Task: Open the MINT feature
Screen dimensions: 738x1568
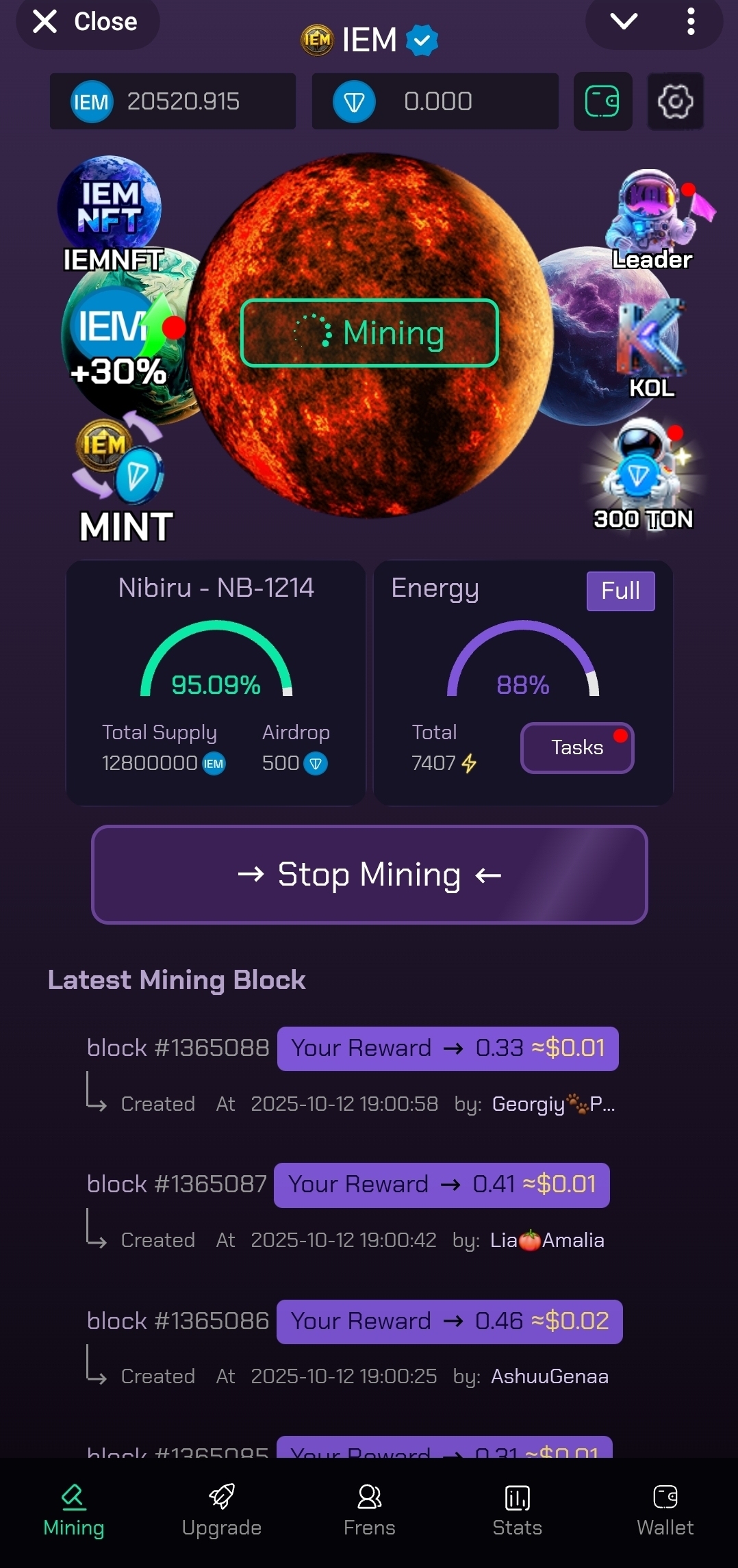Action: click(x=123, y=479)
